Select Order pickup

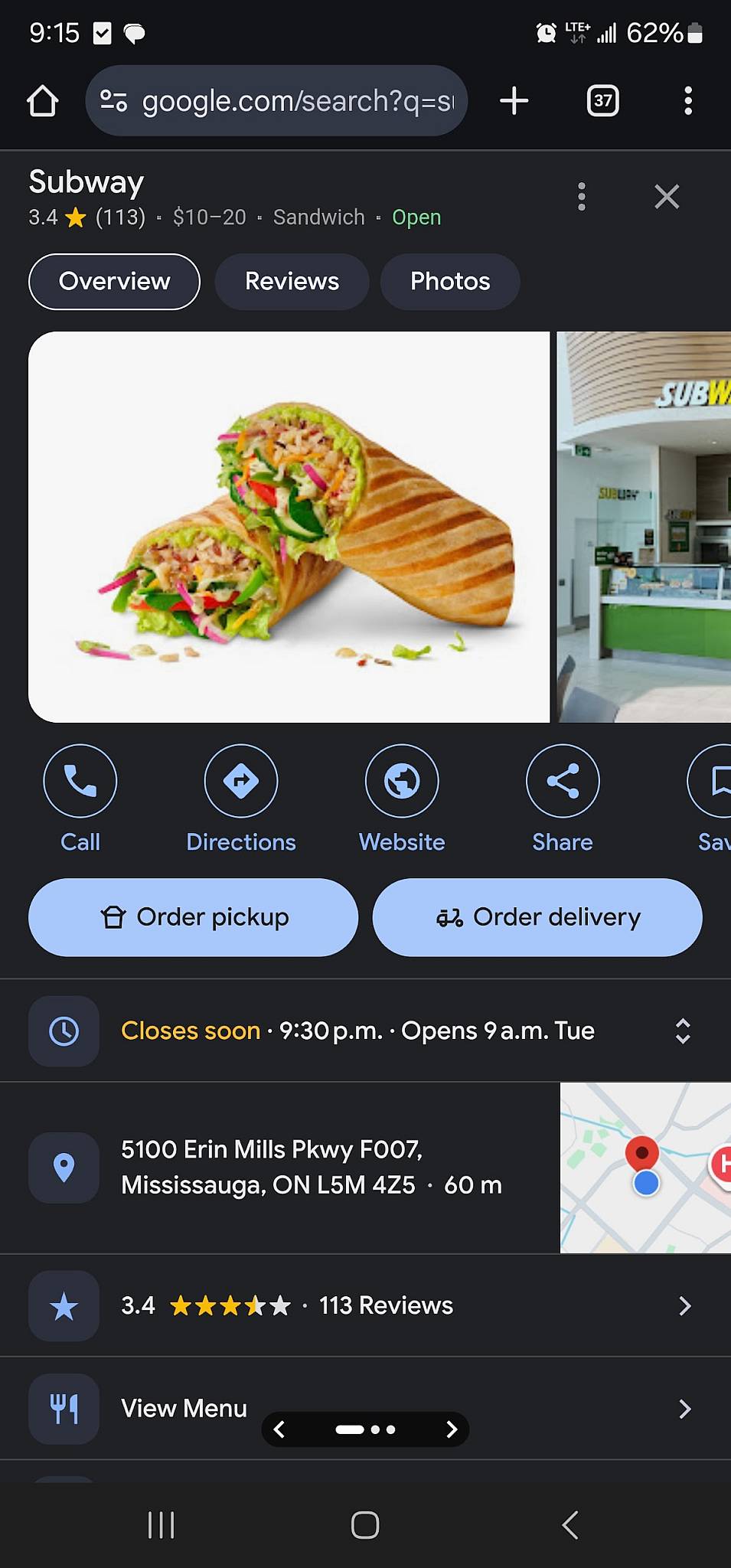pyautogui.click(x=194, y=917)
